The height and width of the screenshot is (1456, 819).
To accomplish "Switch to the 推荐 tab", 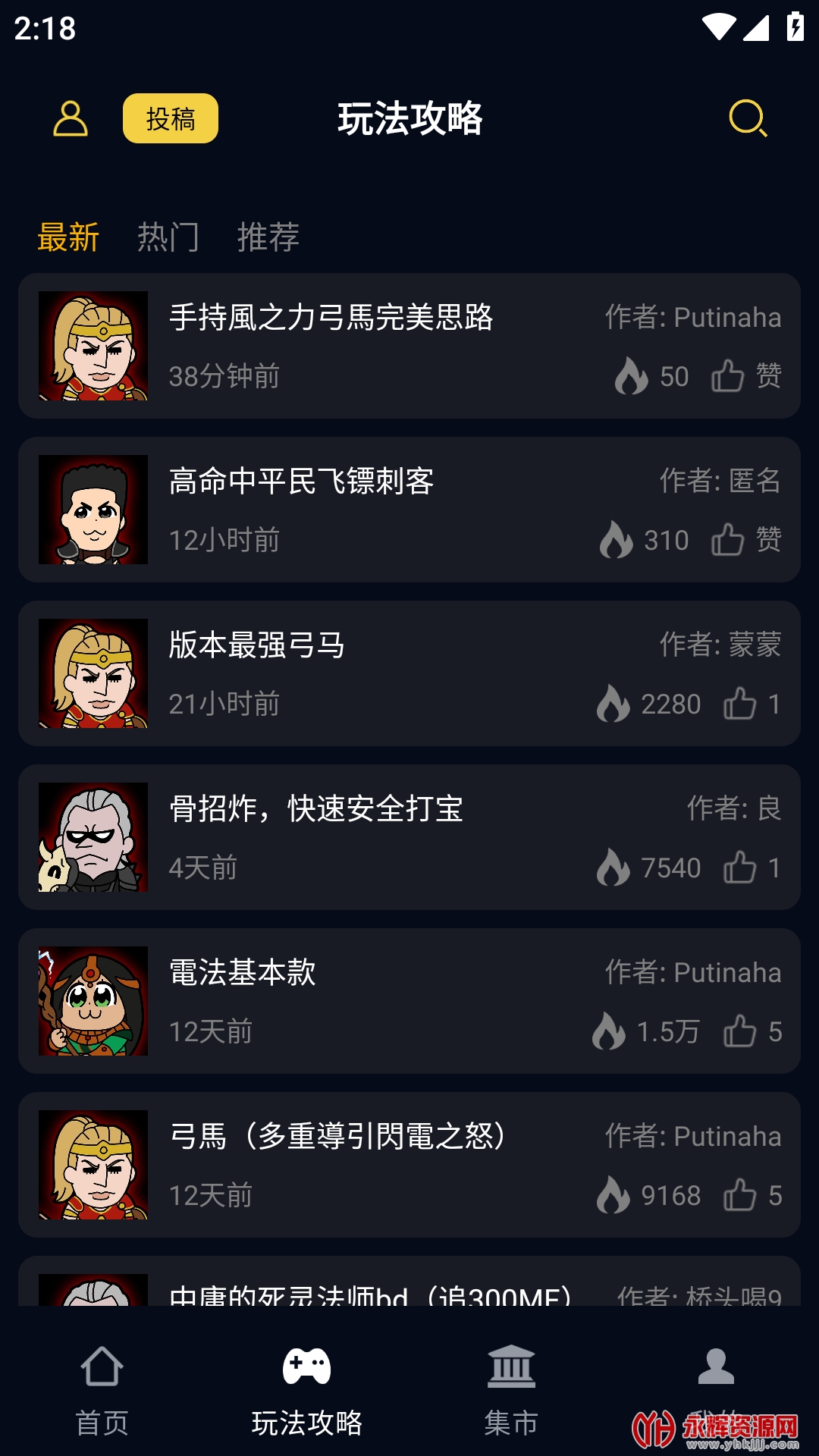I will coord(268,237).
